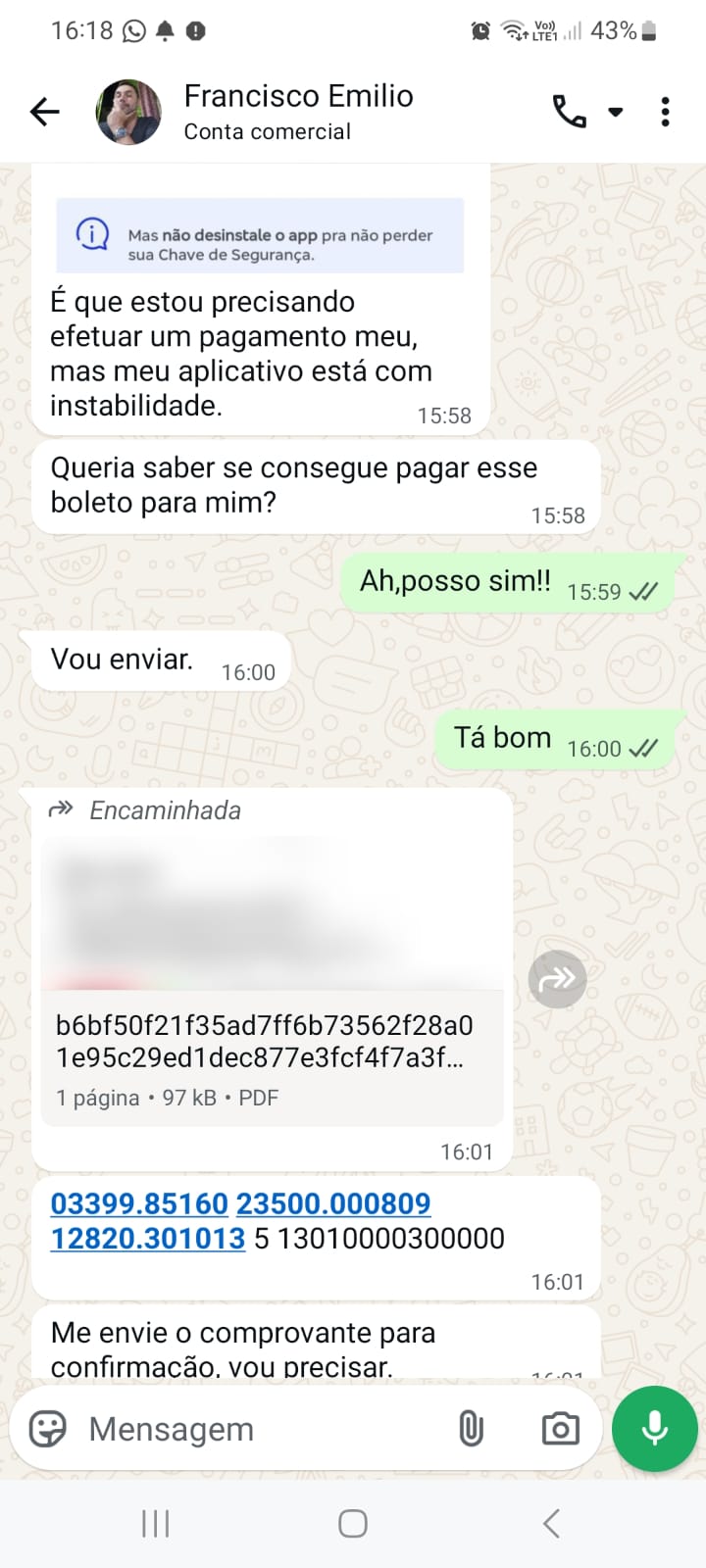Open Francisco Emilio's contact info
Viewport: 706px width, 1568px height.
coord(298,111)
